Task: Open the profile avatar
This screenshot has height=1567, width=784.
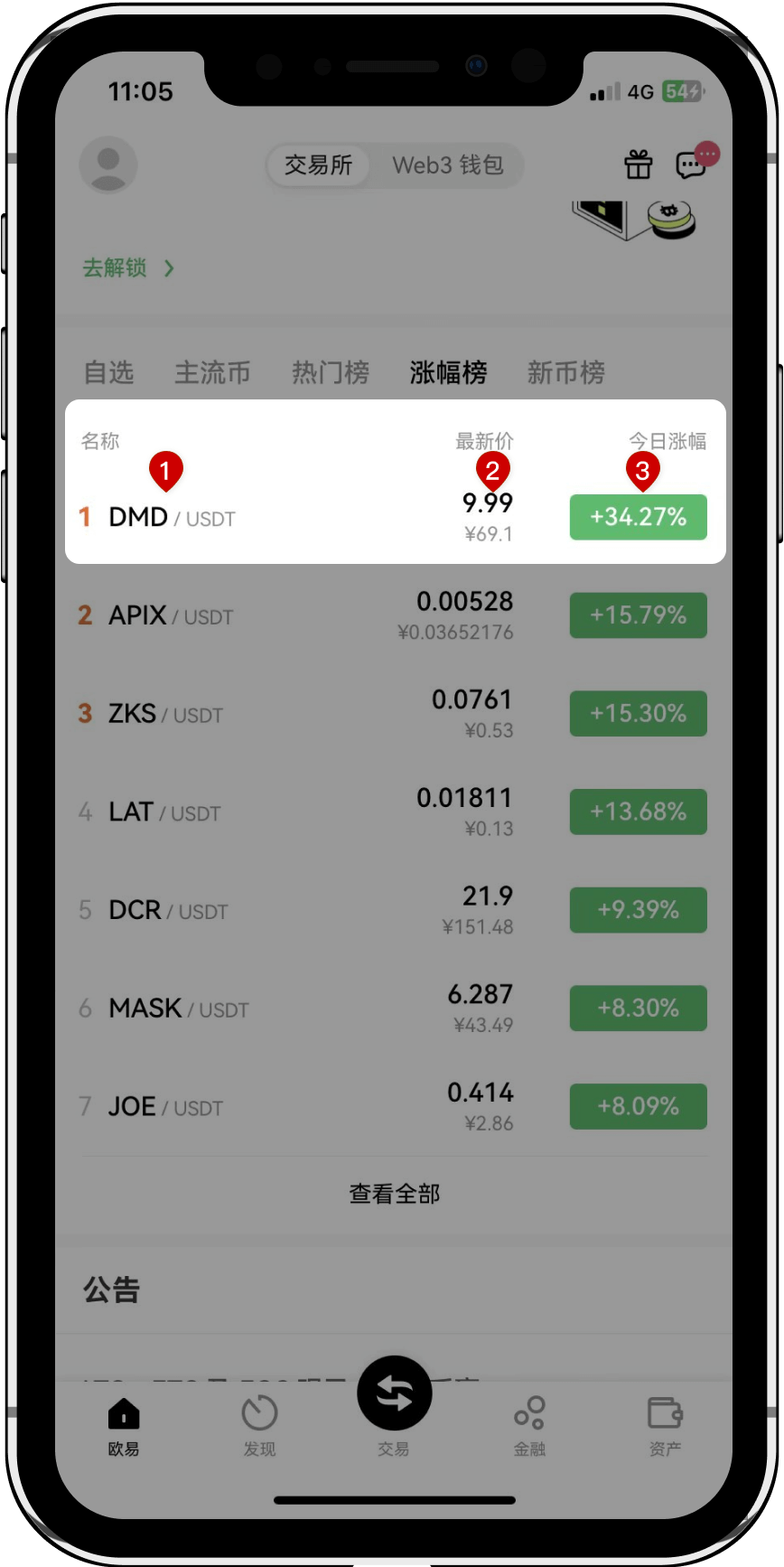Action: 108,164
